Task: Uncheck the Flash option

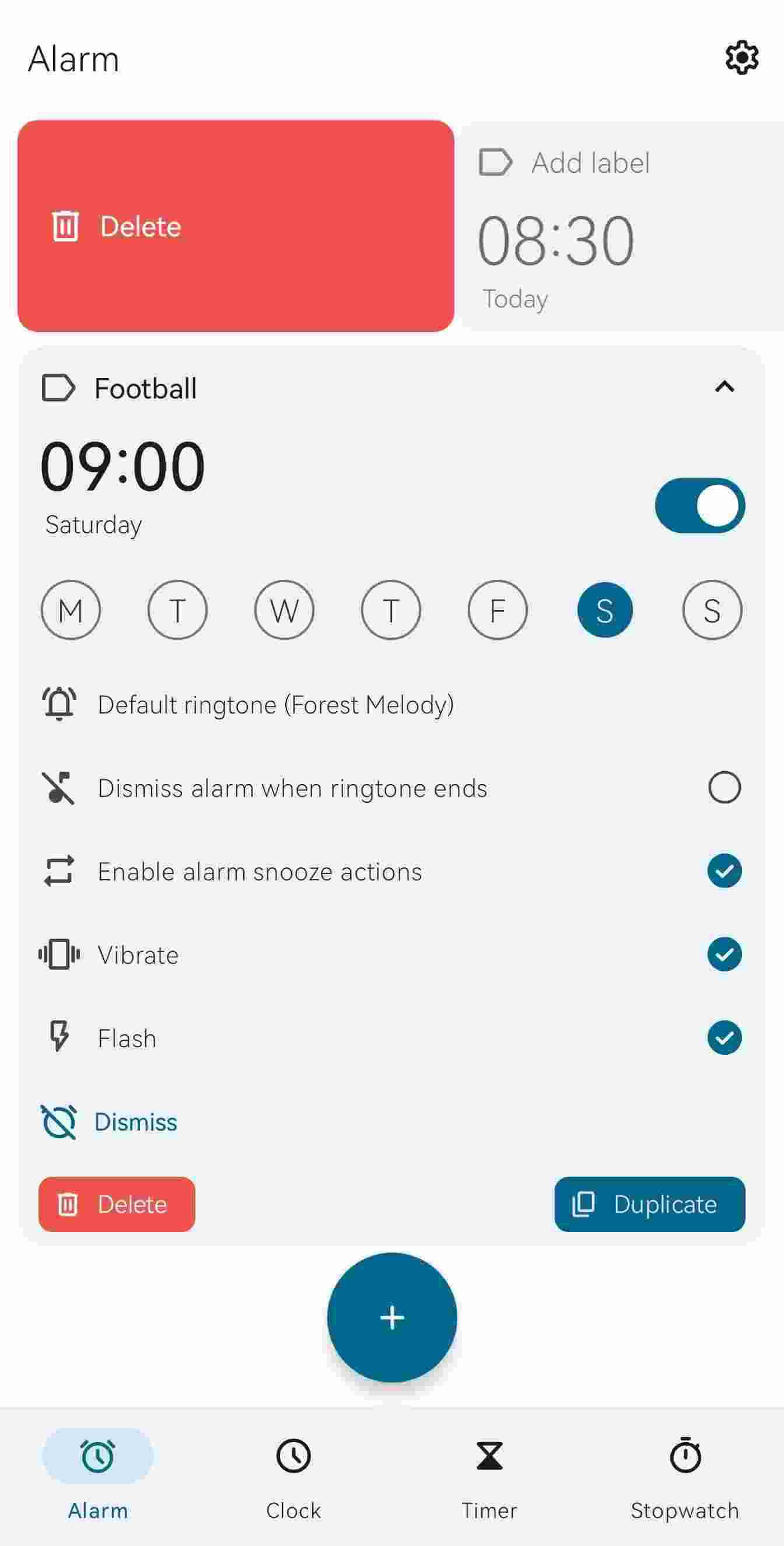Action: 724,1038
